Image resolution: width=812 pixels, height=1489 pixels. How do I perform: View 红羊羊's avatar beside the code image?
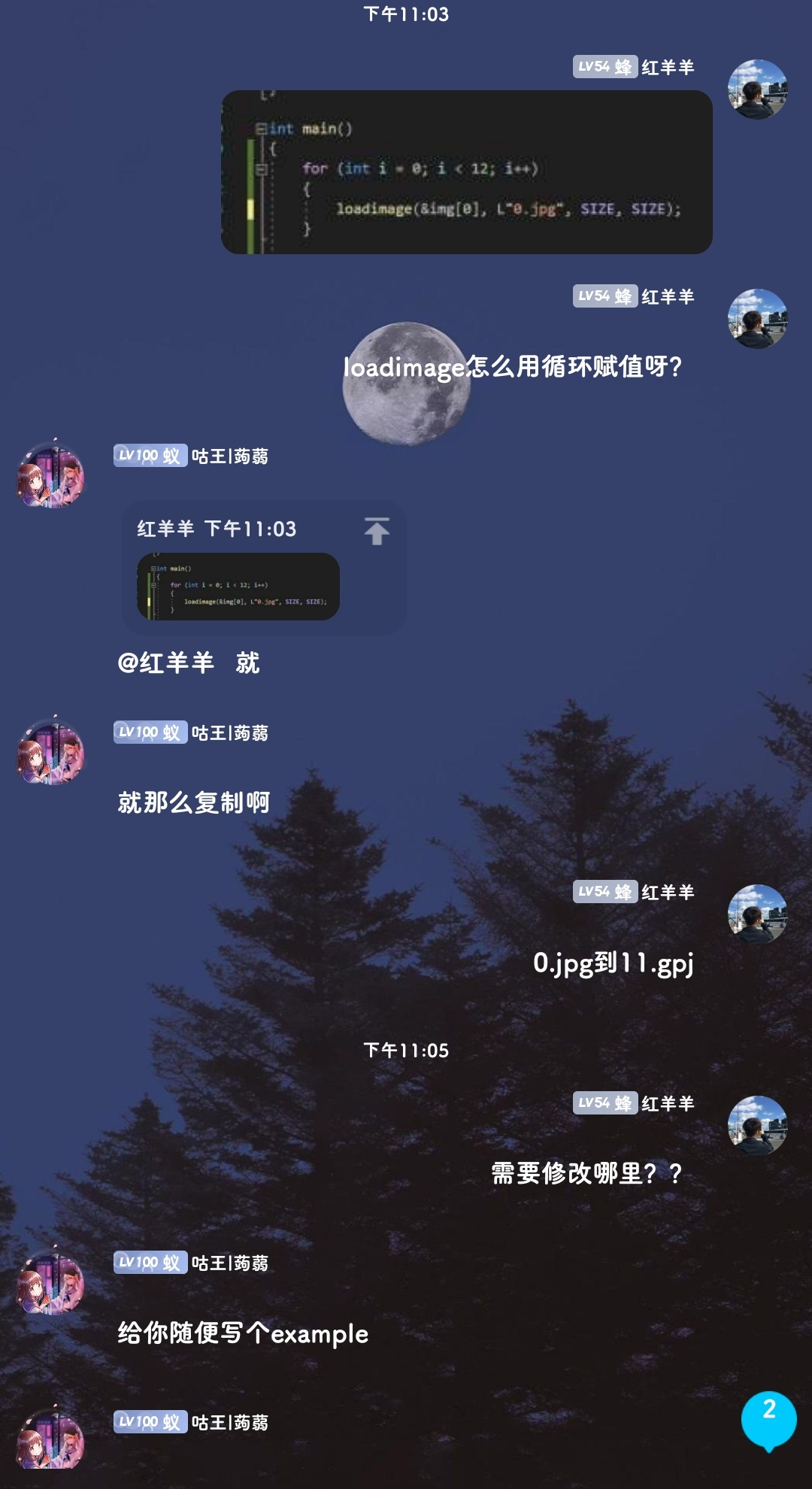[757, 89]
